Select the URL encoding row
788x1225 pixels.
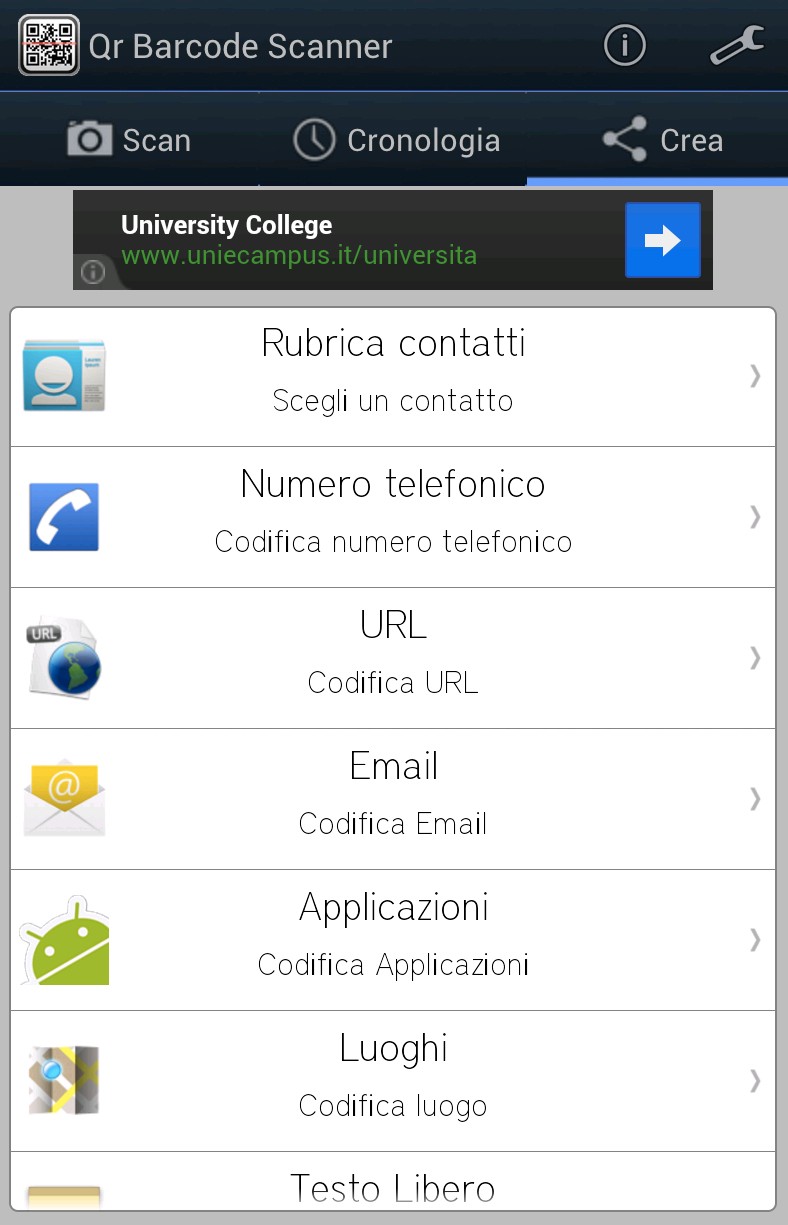click(393, 658)
